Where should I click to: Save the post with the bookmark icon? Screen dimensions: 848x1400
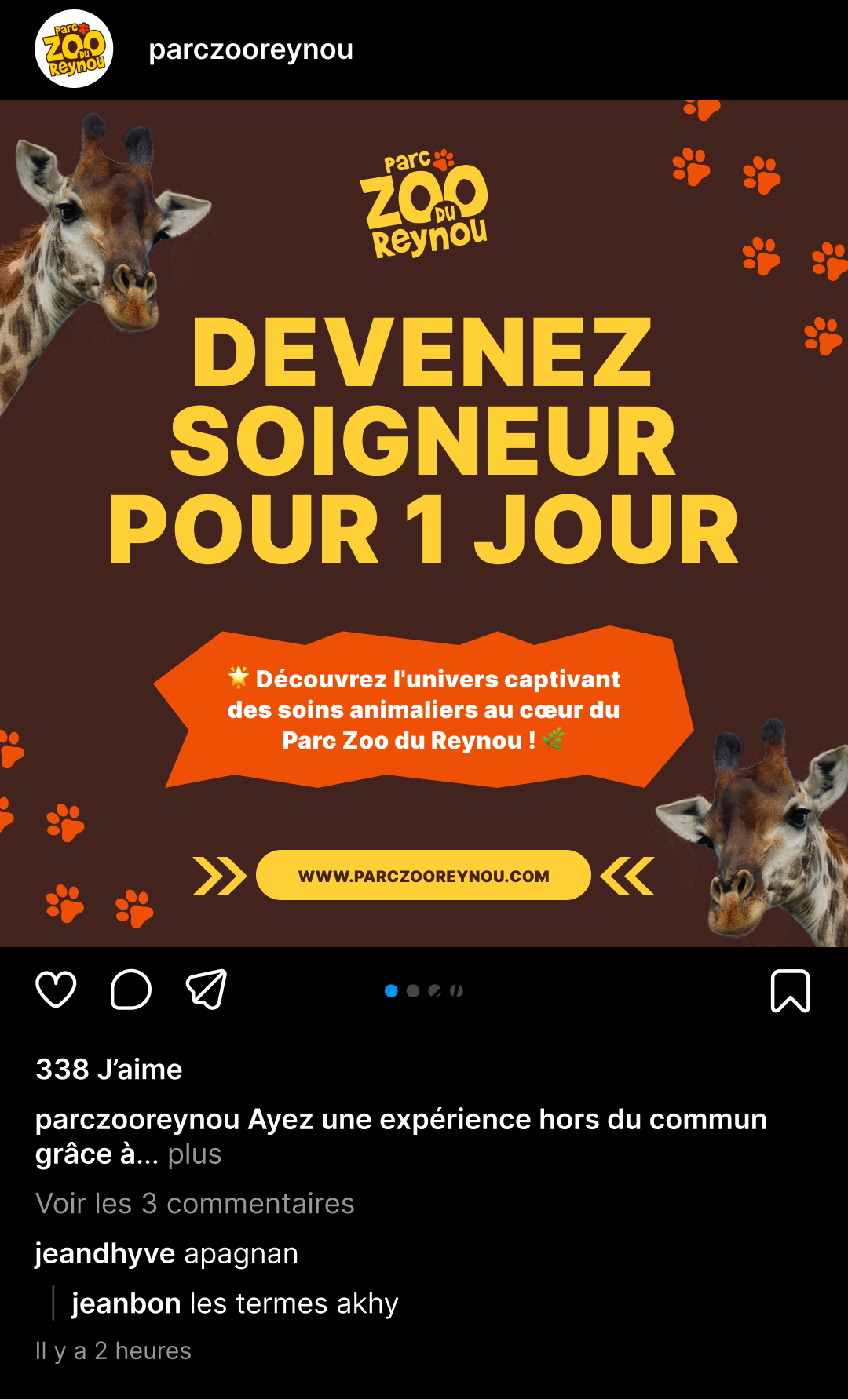[791, 991]
